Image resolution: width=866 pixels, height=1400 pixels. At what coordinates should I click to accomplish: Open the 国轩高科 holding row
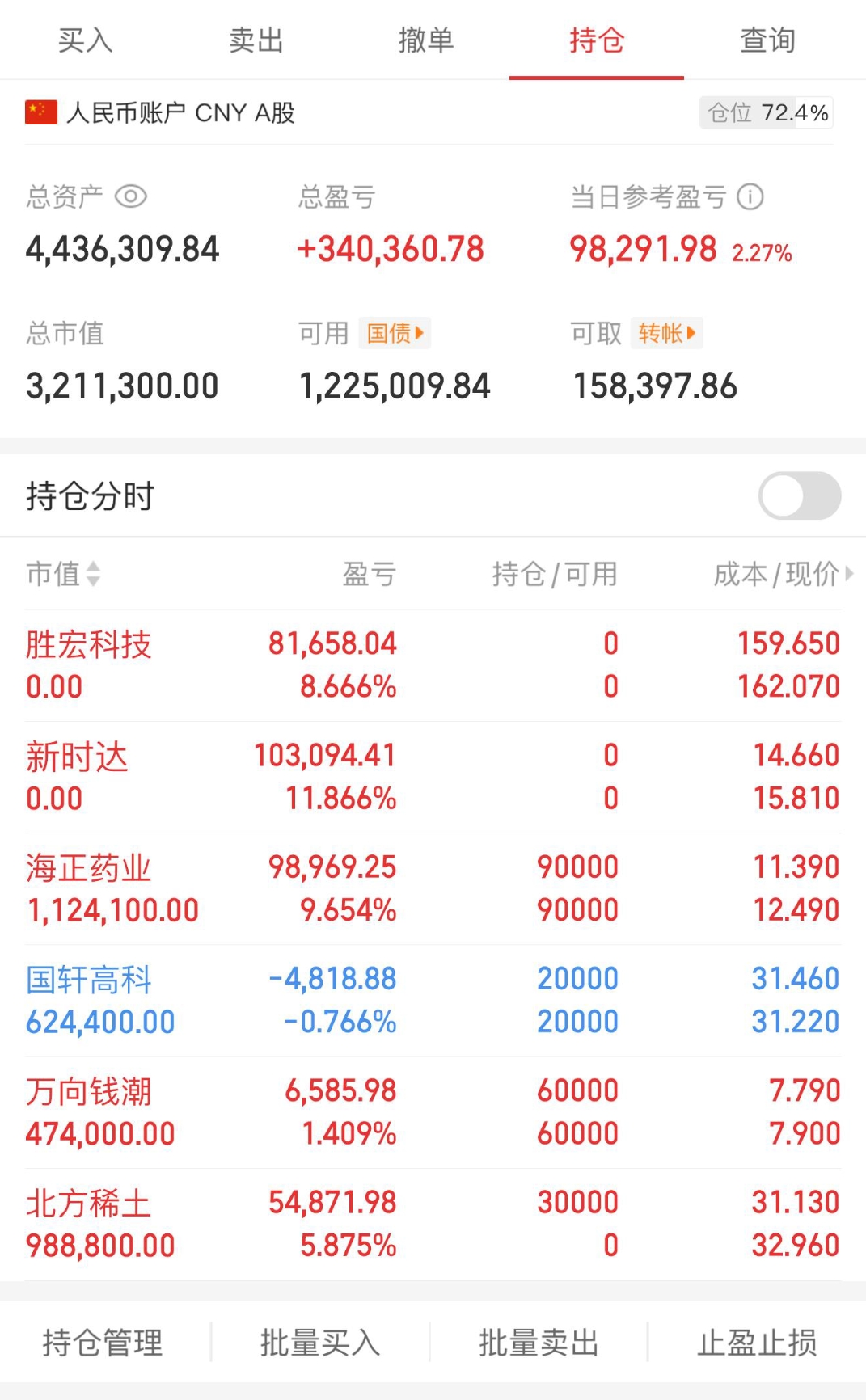(433, 1000)
